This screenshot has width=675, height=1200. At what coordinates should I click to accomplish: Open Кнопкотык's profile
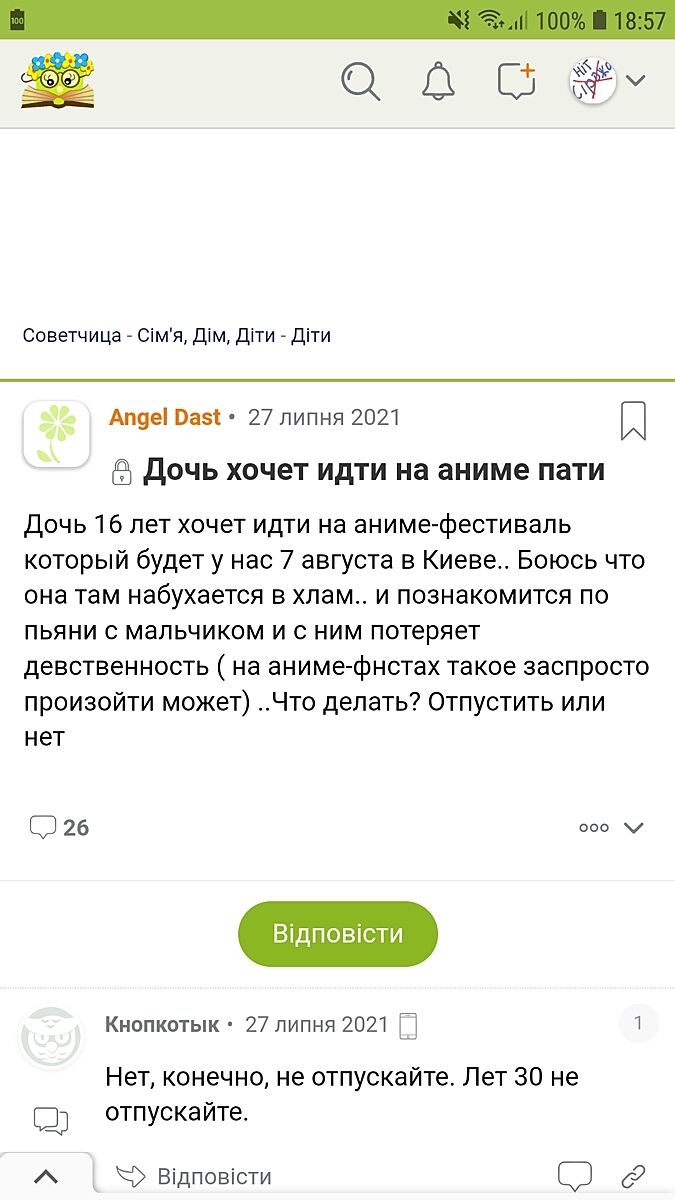click(x=161, y=1025)
